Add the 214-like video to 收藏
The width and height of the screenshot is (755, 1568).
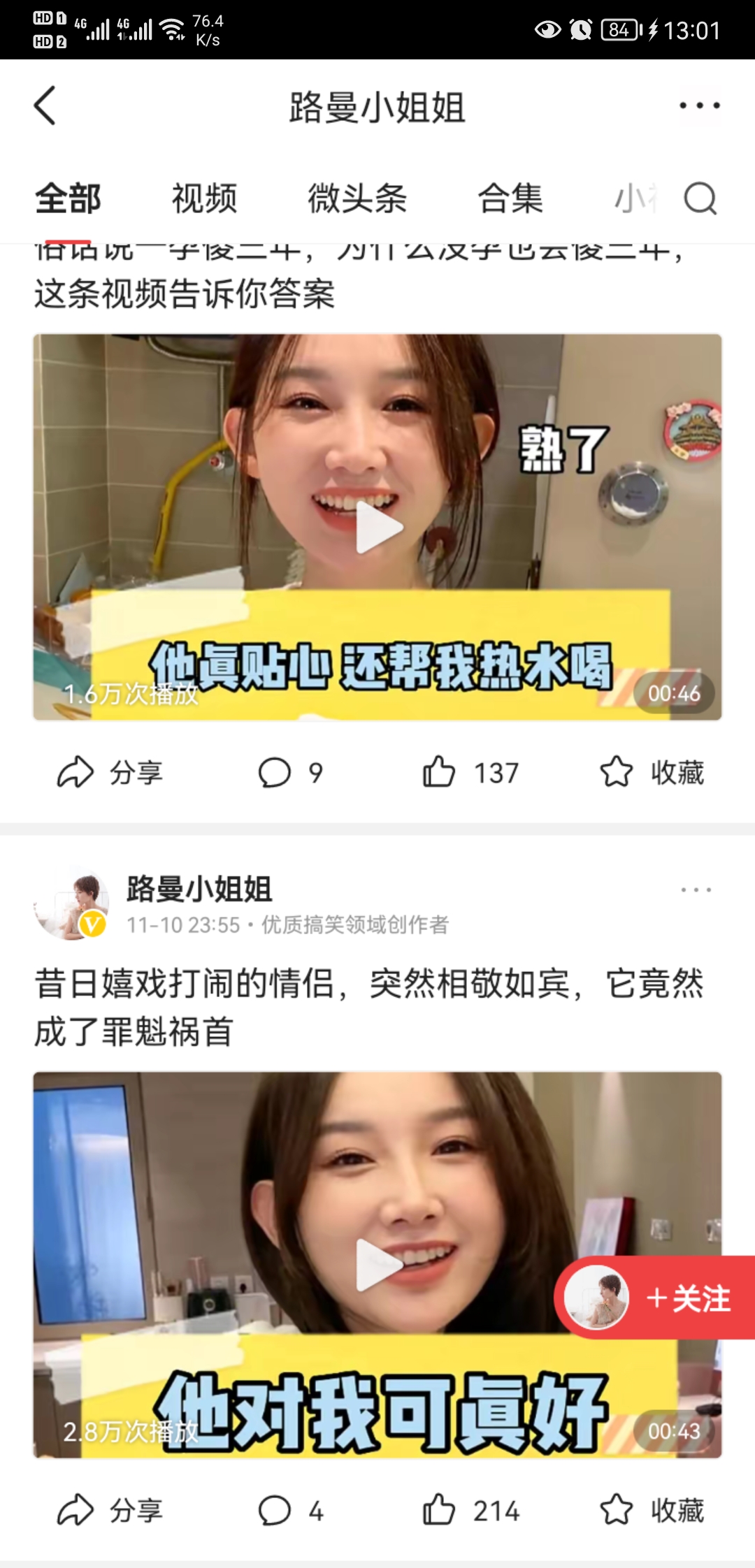(652, 1511)
